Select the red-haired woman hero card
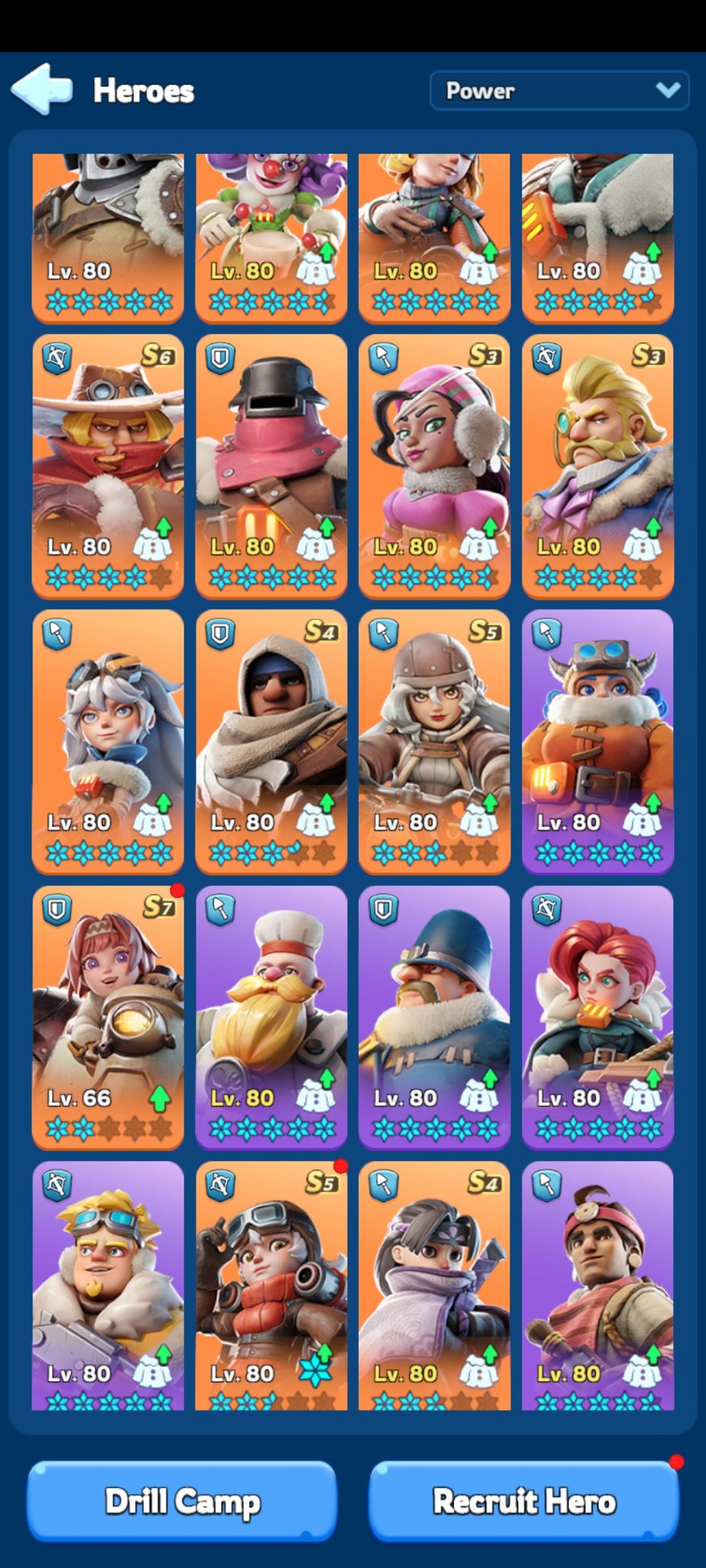The image size is (706, 1568). point(597,1017)
